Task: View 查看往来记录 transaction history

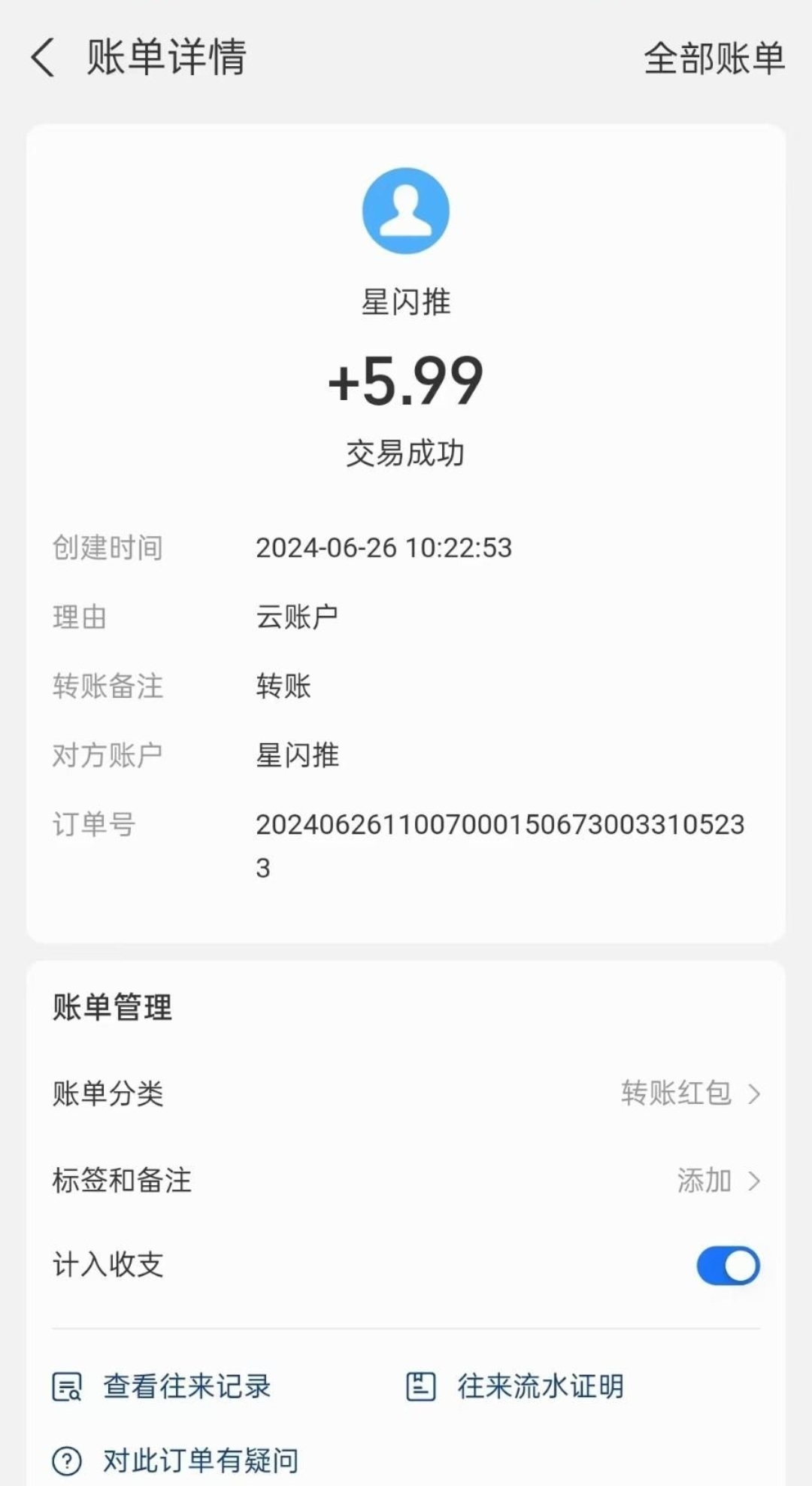Action: pos(162,1386)
